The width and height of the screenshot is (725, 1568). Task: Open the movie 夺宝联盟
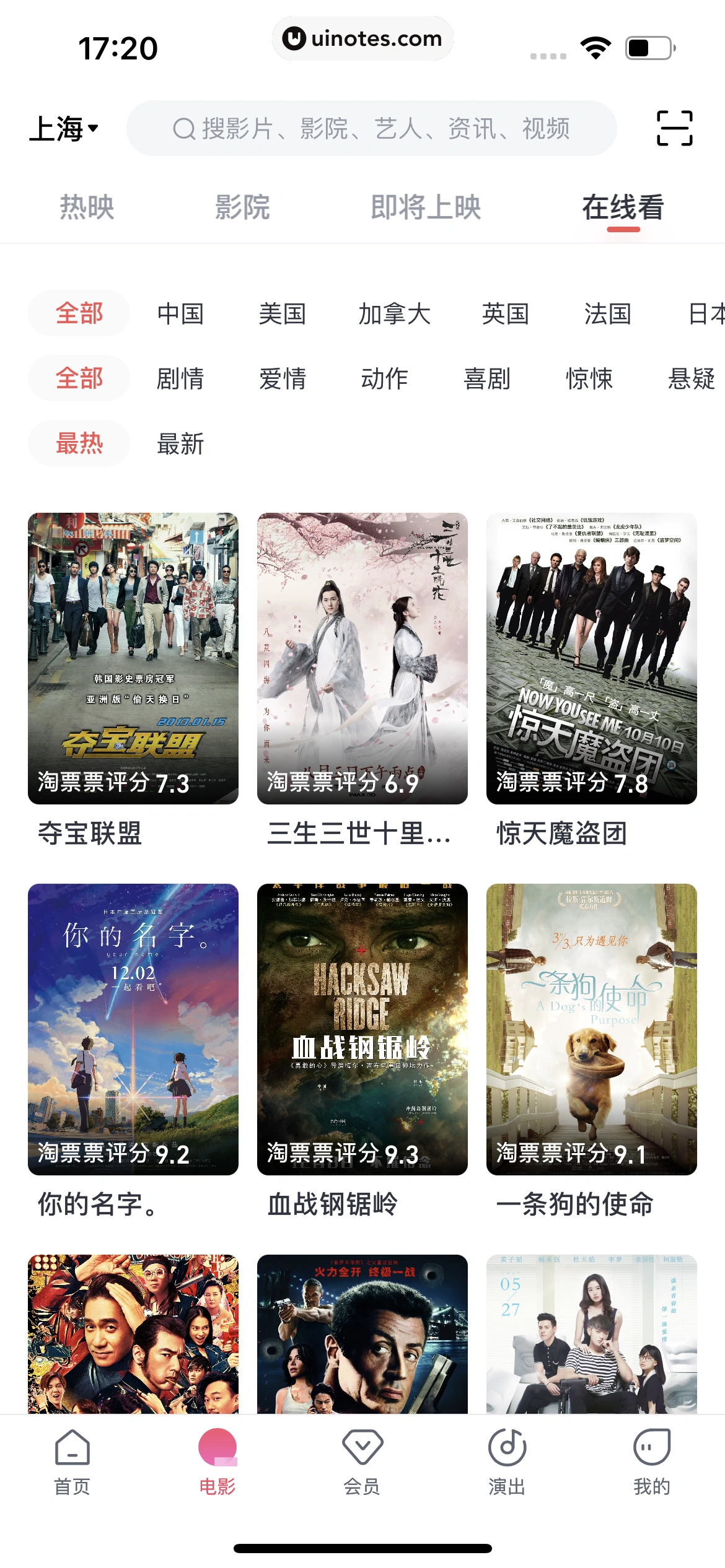[x=133, y=658]
